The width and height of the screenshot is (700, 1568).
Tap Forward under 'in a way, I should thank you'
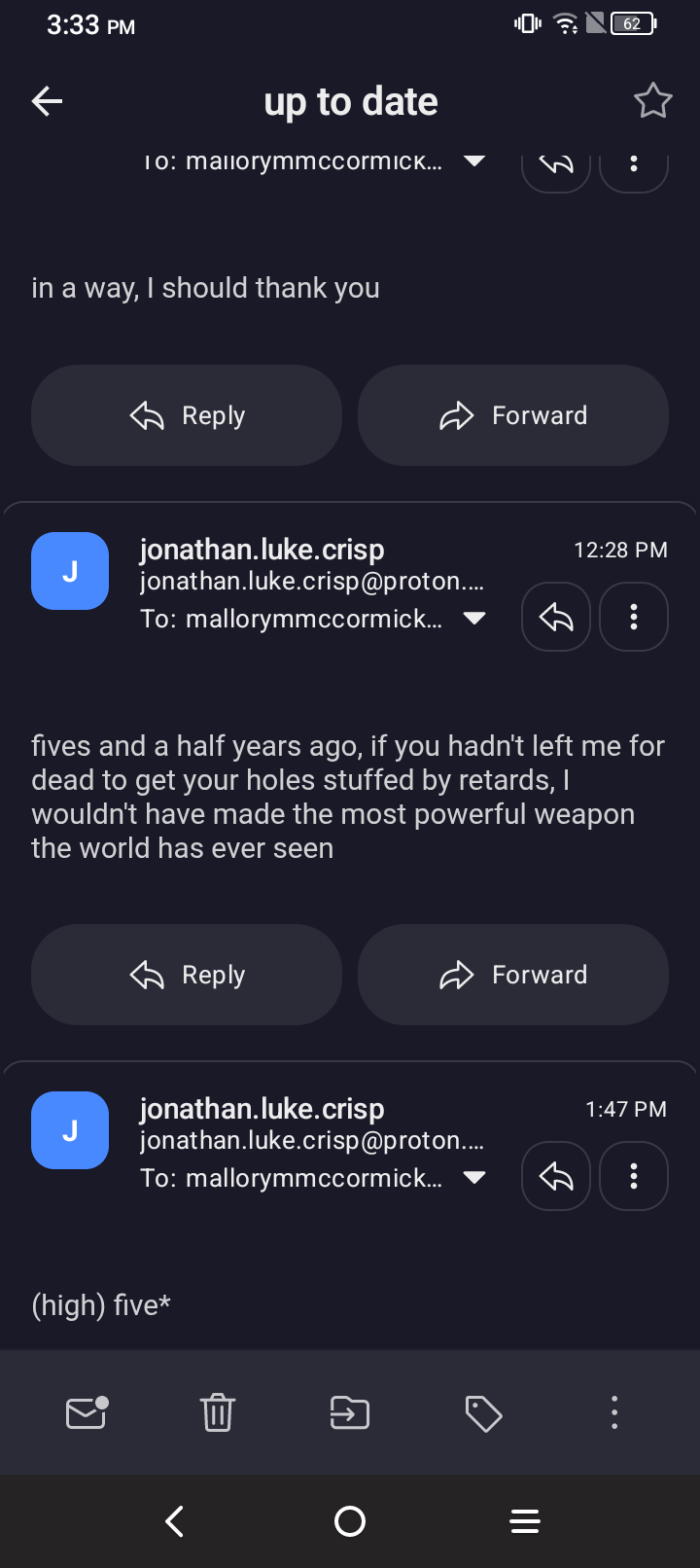pos(513,415)
